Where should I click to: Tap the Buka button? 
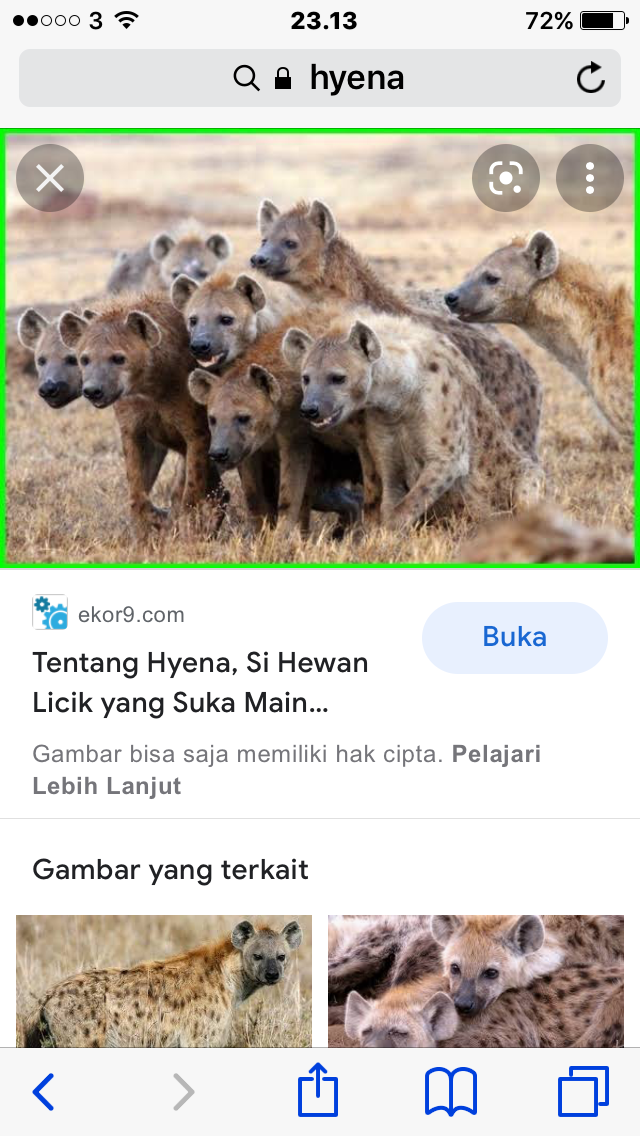(x=515, y=638)
